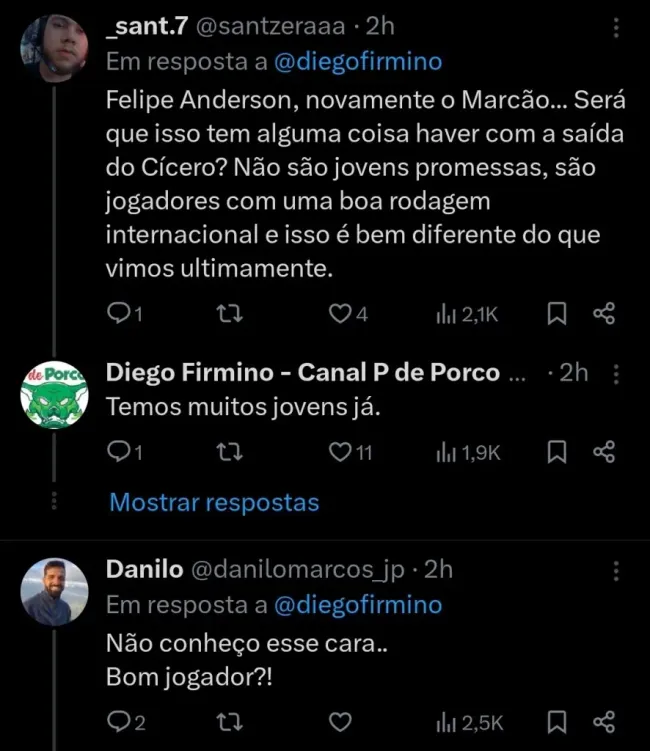The height and width of the screenshot is (751, 650).
Task: Share _sant.7's reply
Action: (x=603, y=314)
